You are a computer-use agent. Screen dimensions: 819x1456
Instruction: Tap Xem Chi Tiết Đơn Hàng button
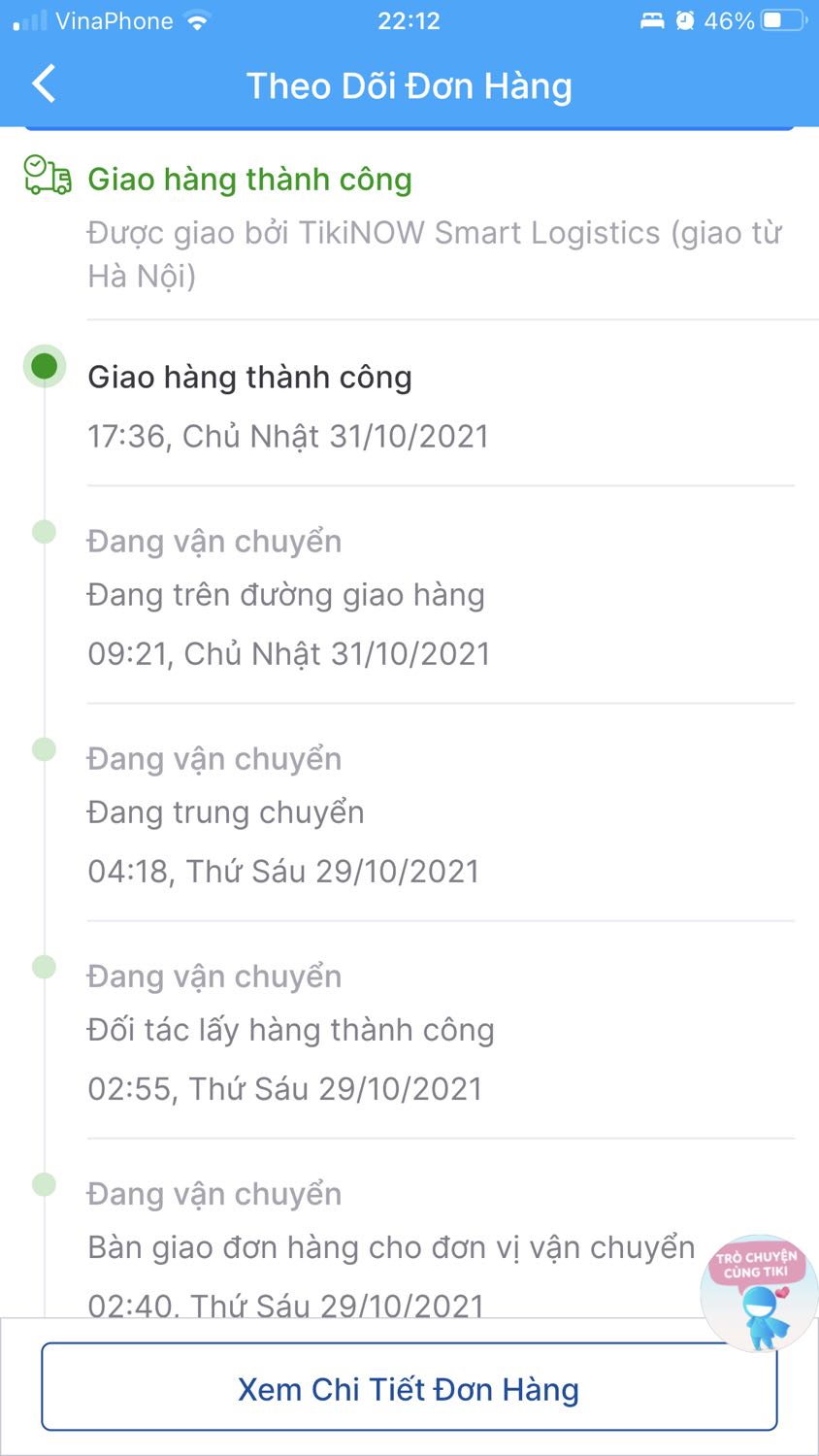[409, 1387]
